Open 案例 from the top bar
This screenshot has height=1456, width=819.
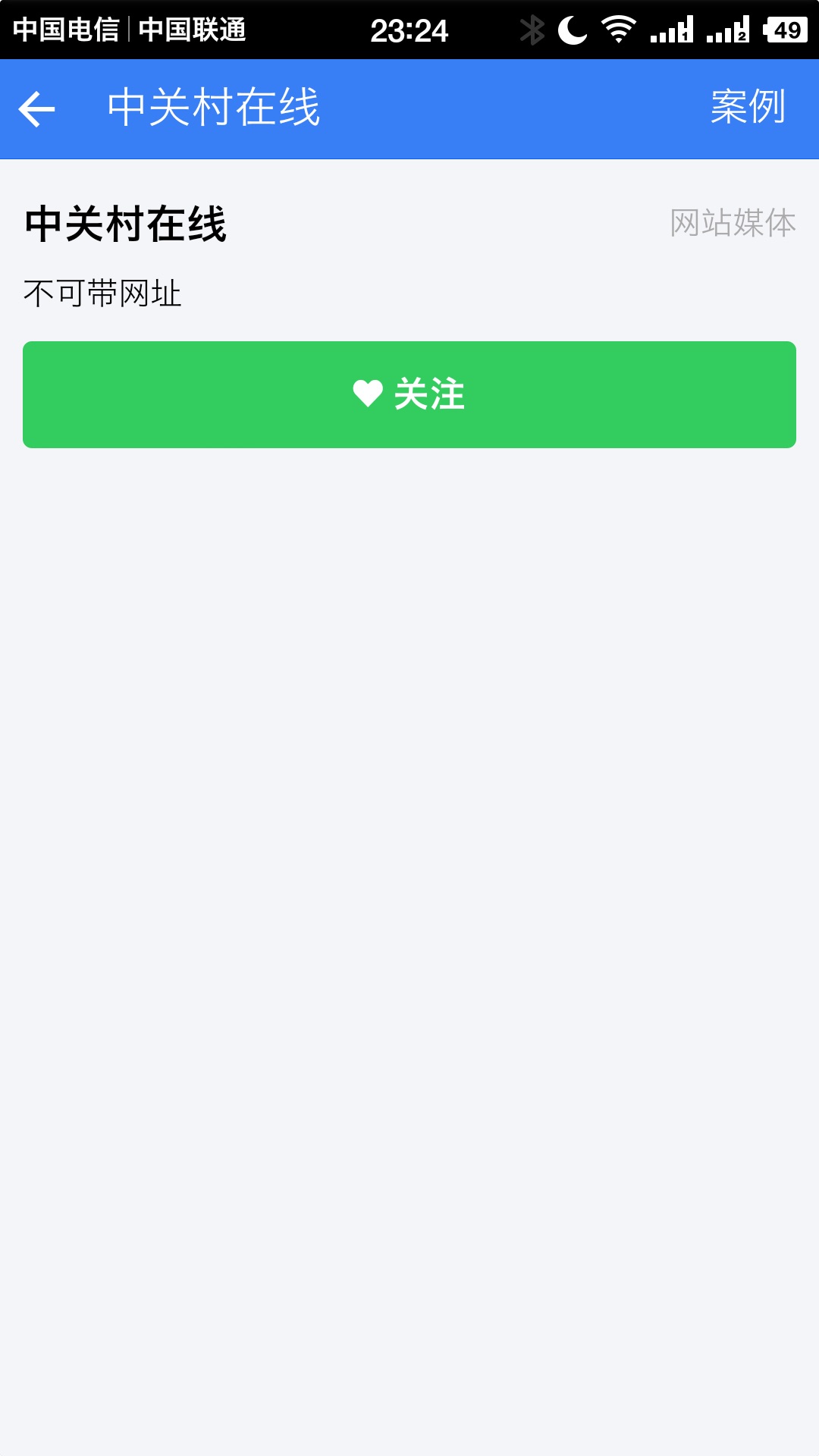[x=747, y=107]
